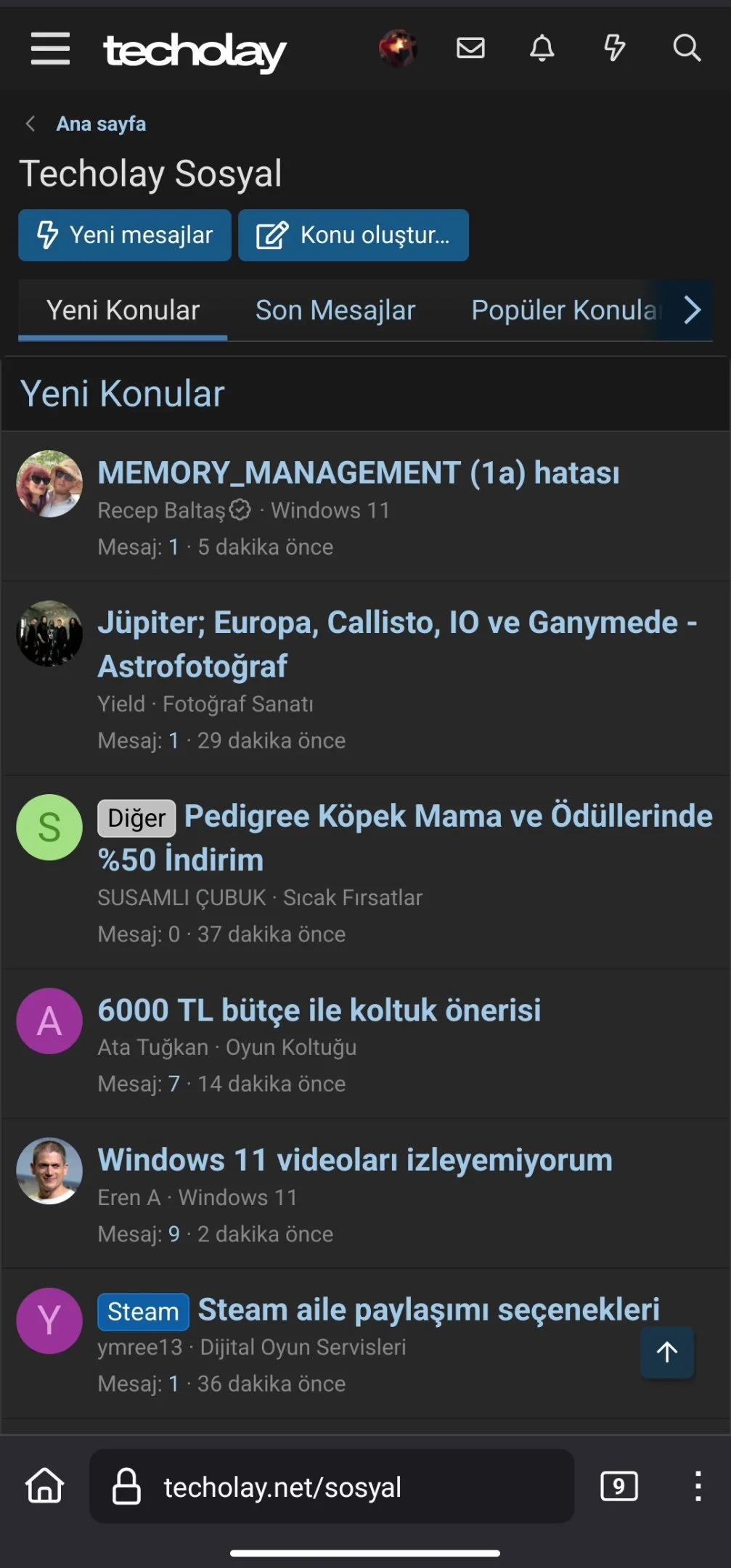The image size is (731, 1568).
Task: Go back to Ana sayfa
Action: tap(101, 124)
